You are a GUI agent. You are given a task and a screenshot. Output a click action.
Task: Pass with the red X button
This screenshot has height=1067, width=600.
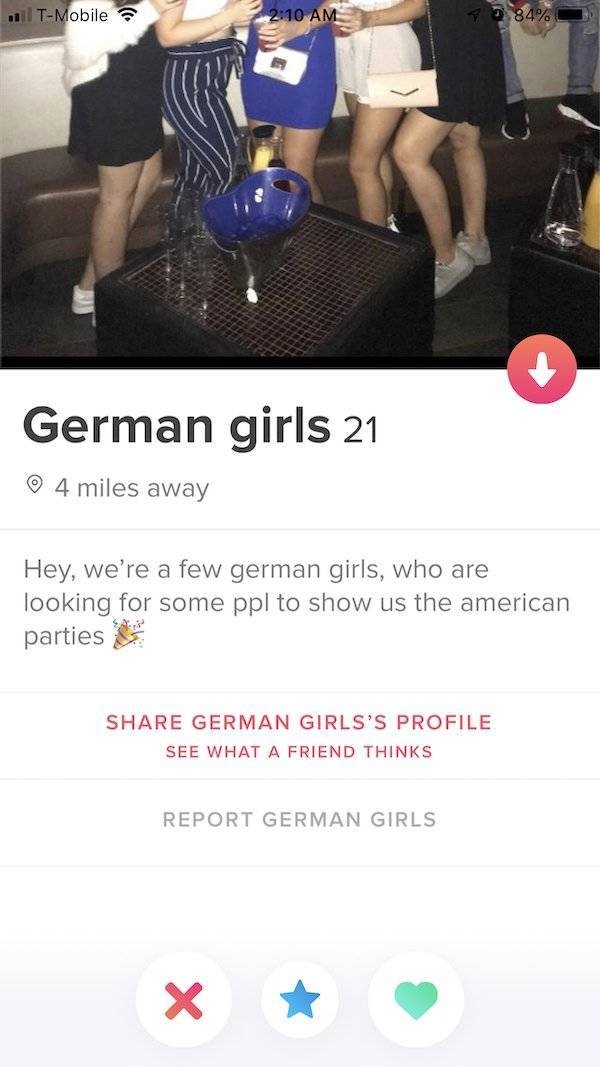(x=183, y=999)
